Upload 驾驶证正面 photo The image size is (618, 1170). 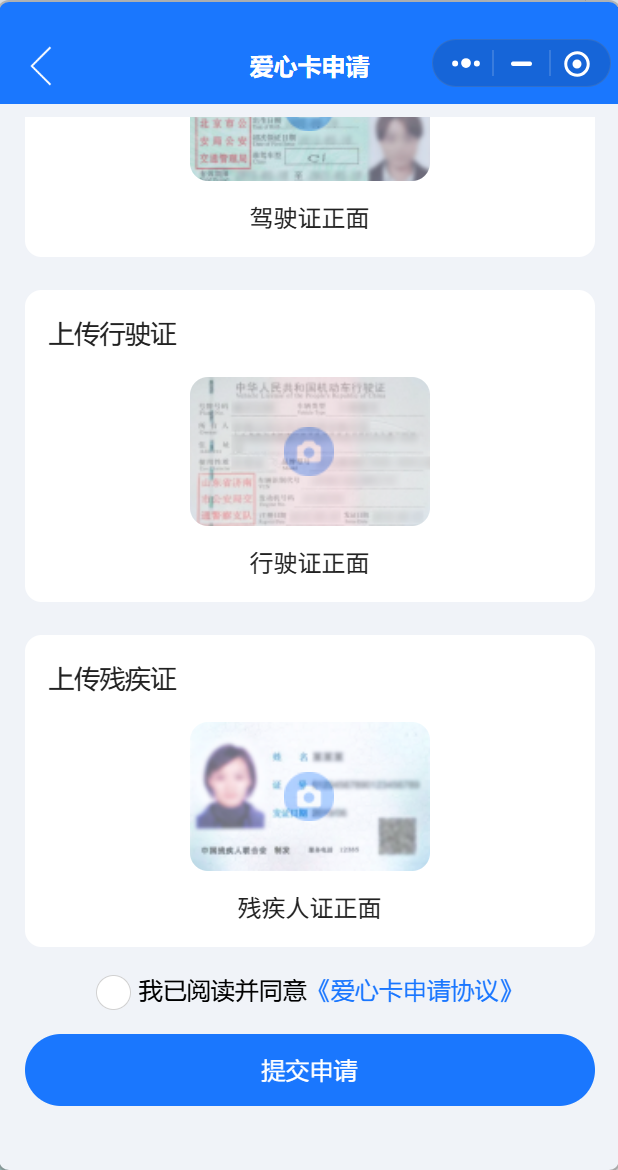[x=309, y=150]
